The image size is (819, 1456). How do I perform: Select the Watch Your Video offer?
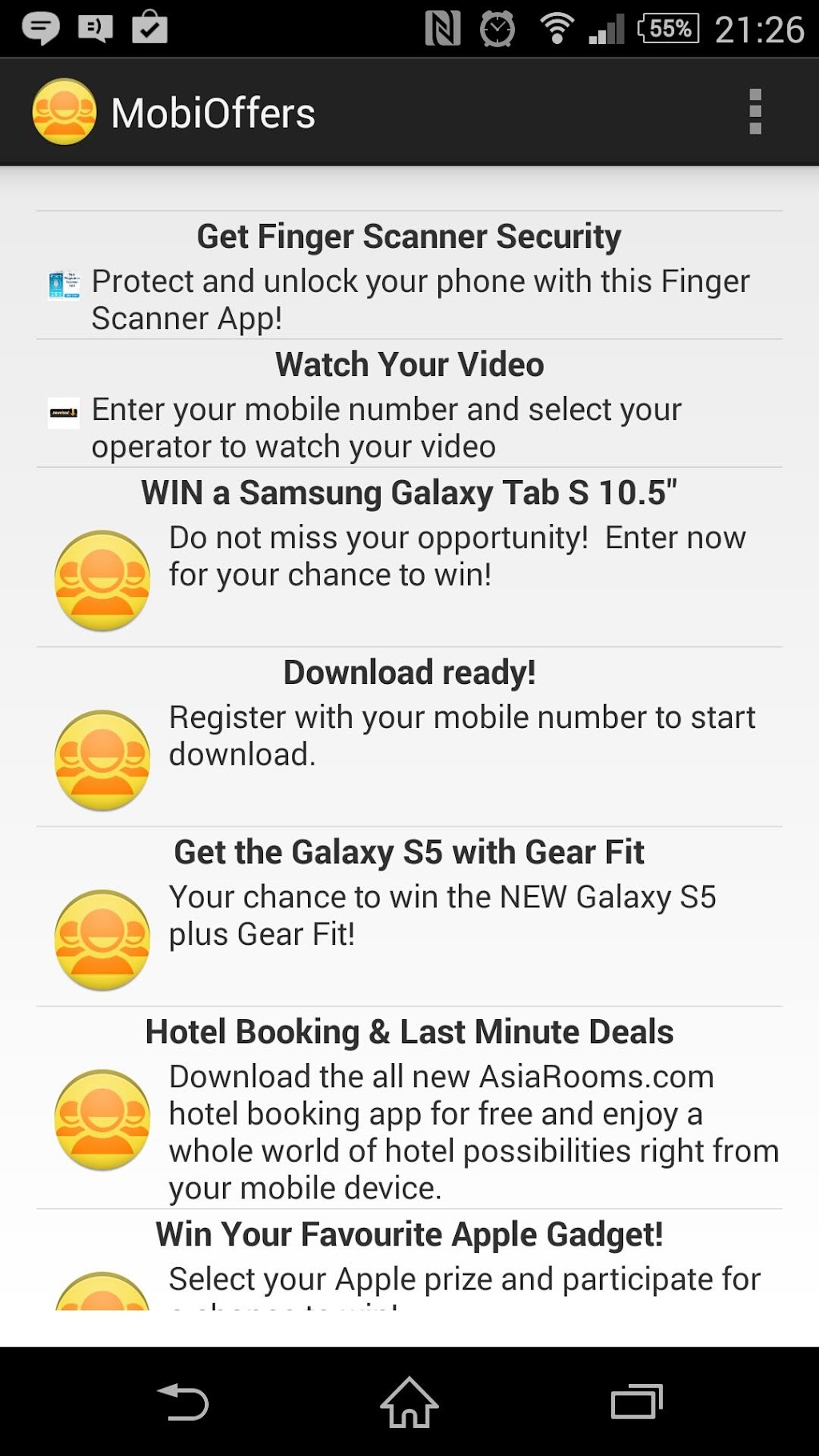click(x=409, y=403)
